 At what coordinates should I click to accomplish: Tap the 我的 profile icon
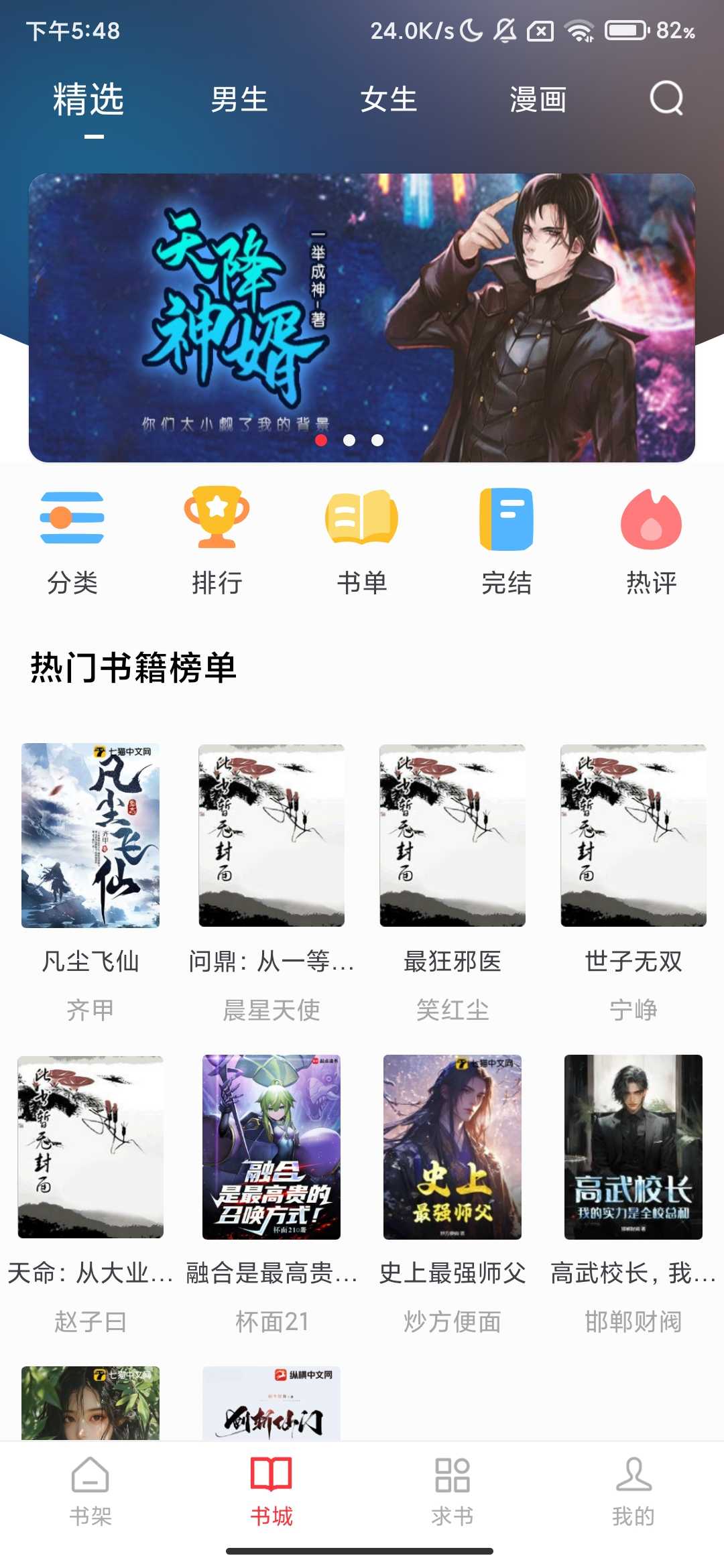(633, 1491)
